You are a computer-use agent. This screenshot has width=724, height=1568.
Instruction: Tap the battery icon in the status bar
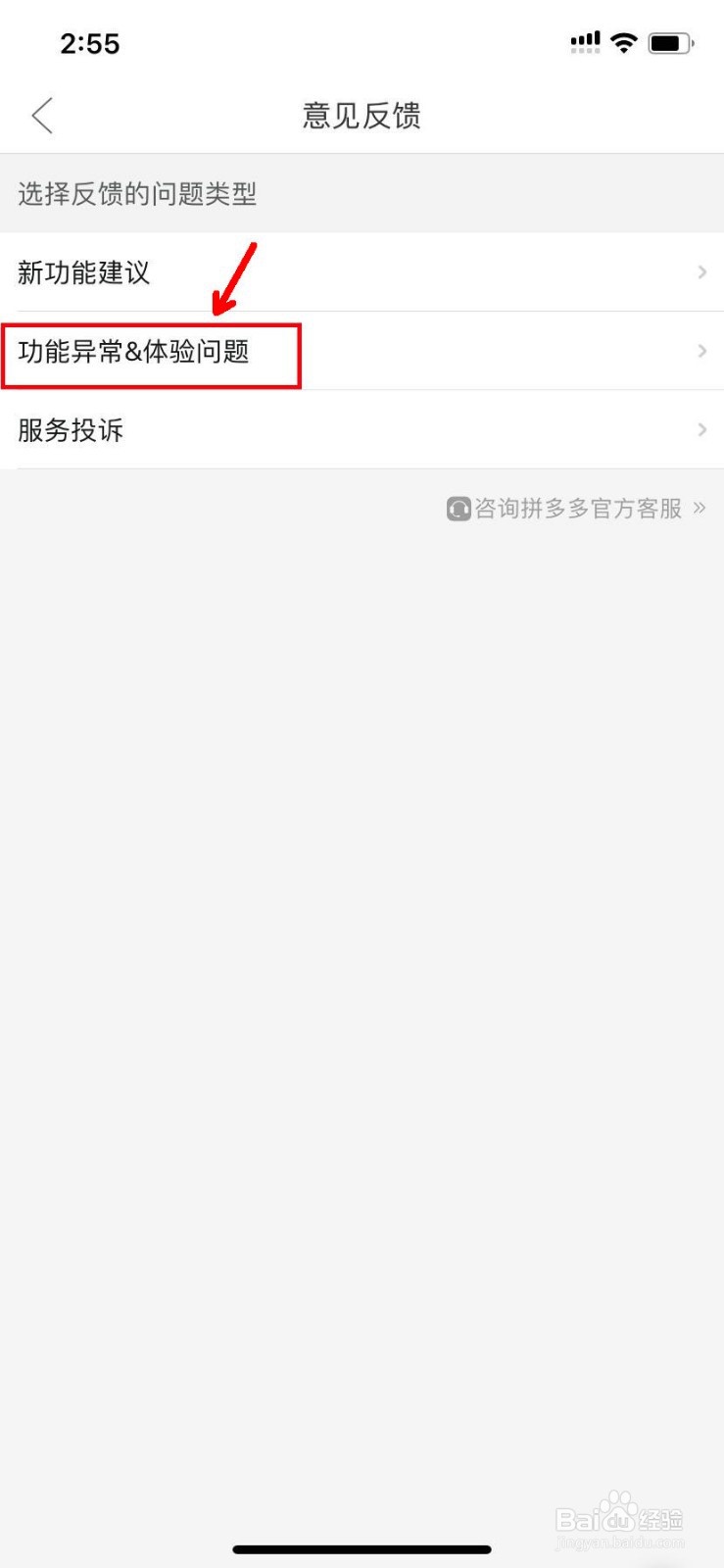[x=671, y=41]
